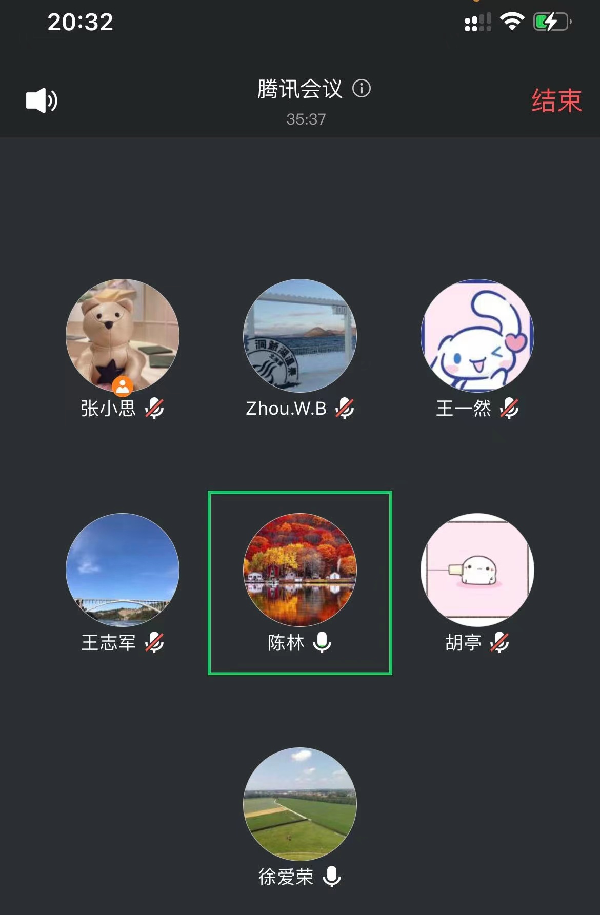This screenshot has height=915, width=600.
Task: Toggle the speaker audio icon
Action: (41, 100)
